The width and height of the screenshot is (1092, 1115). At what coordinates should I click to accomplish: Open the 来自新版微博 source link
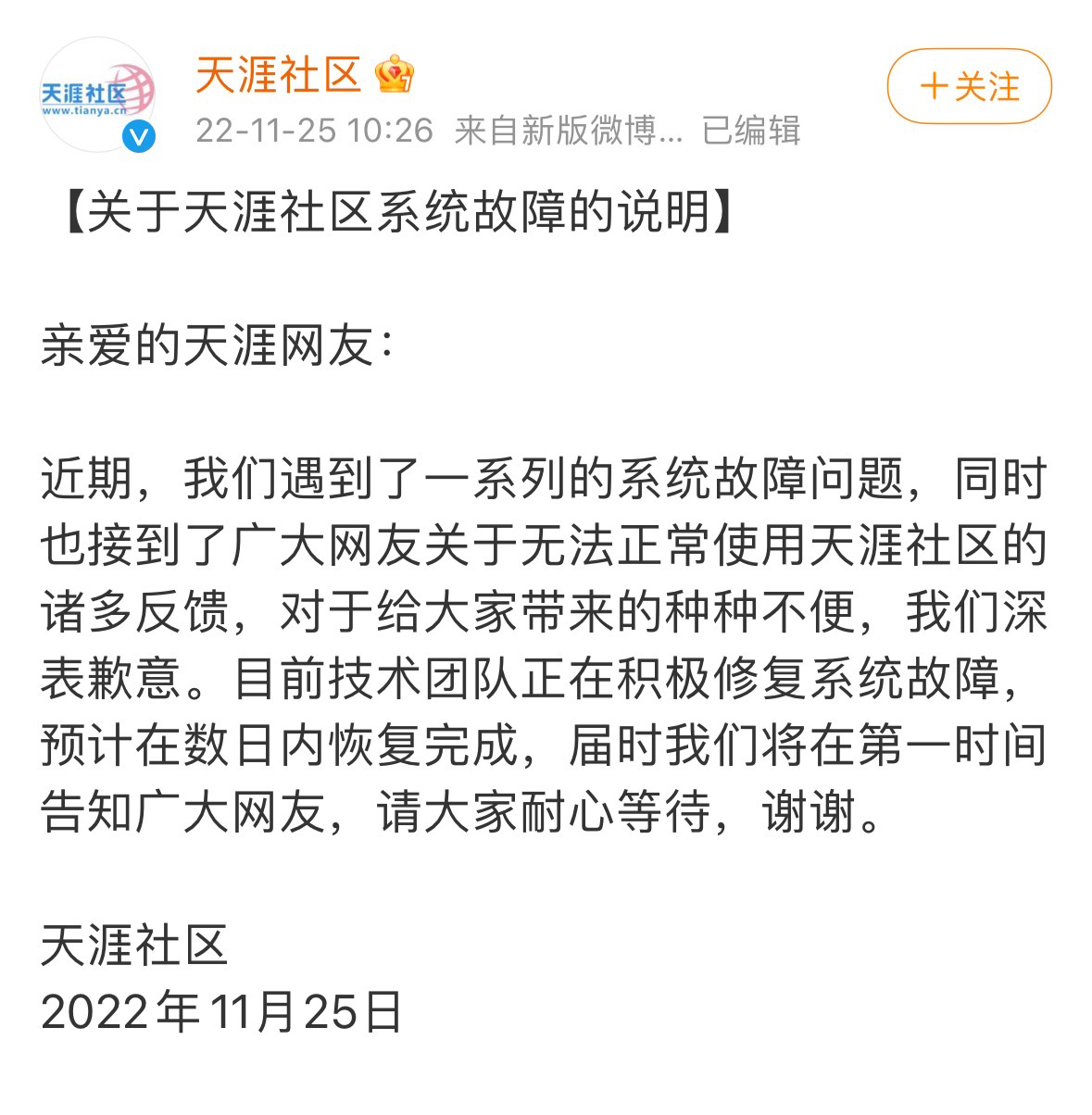tap(568, 131)
